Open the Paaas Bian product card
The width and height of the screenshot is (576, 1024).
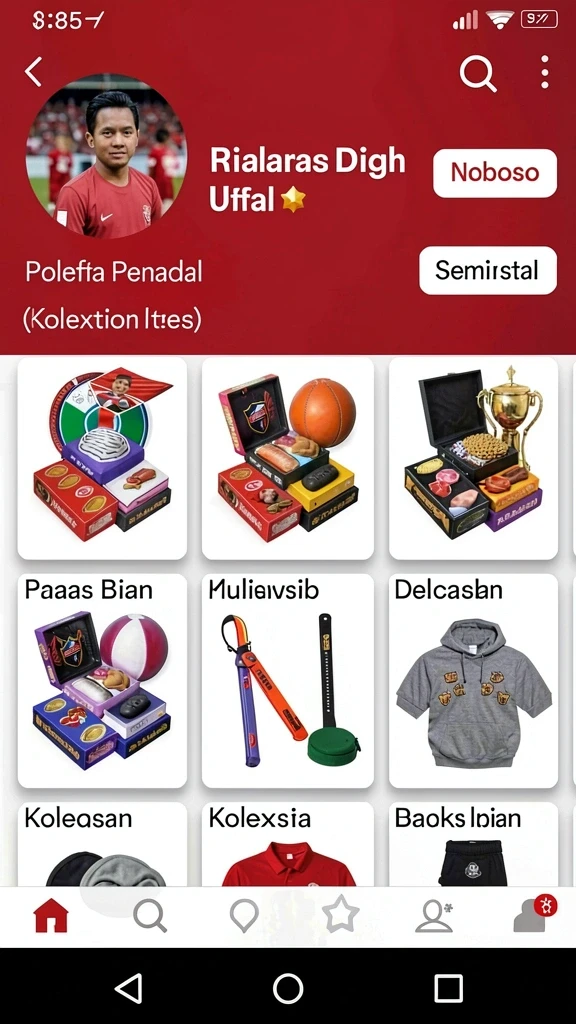102,681
